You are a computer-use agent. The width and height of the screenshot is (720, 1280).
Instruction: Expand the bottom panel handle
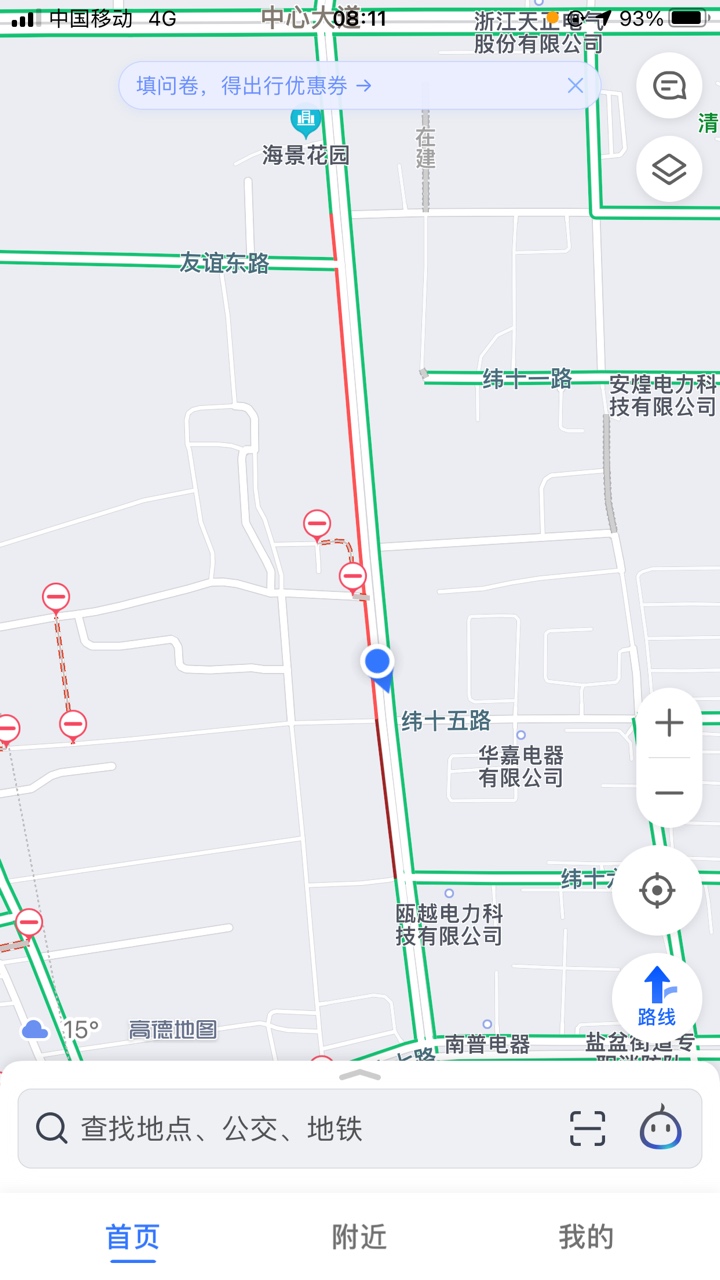point(360,1075)
